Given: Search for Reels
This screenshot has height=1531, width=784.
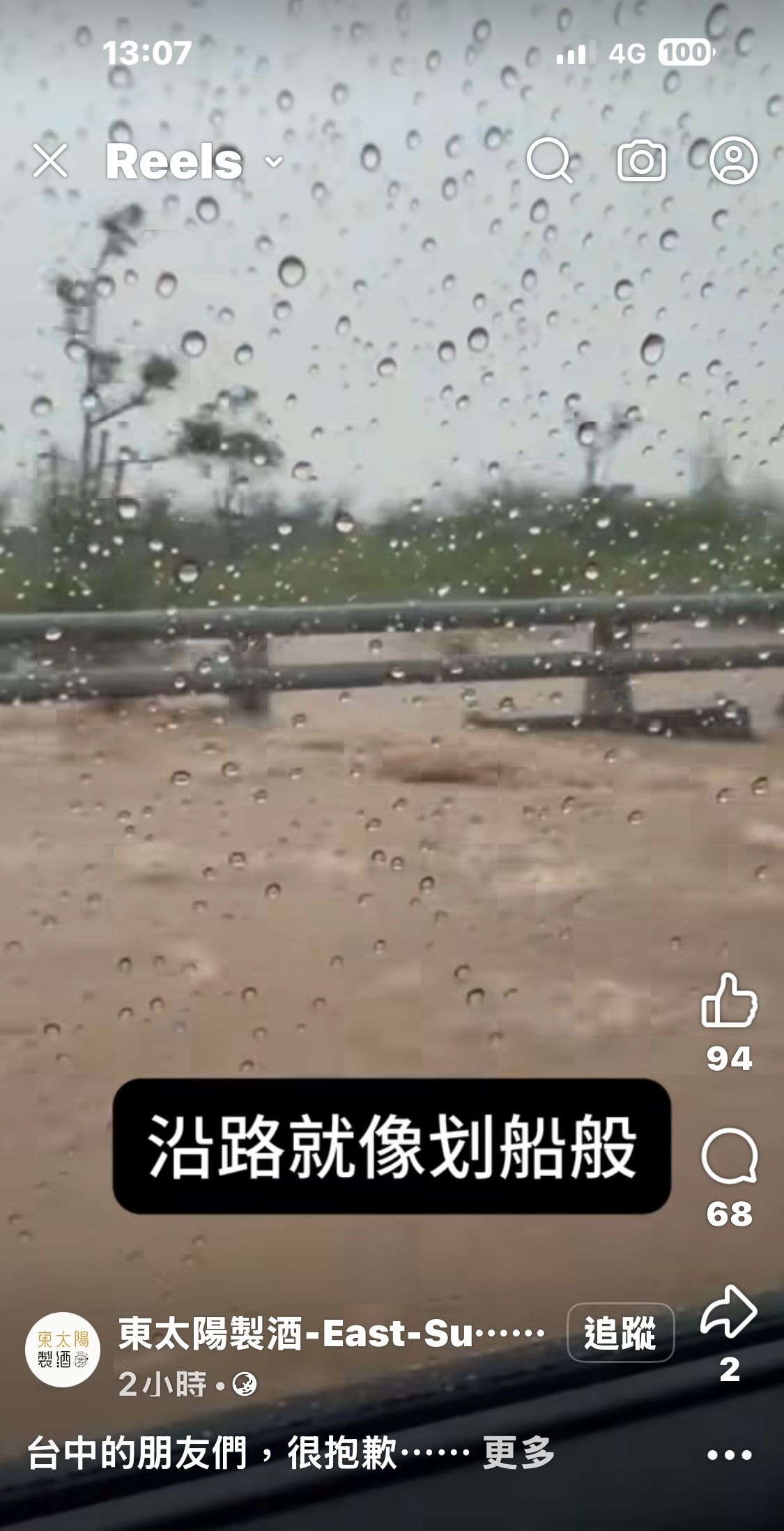Looking at the screenshot, I should 549,160.
